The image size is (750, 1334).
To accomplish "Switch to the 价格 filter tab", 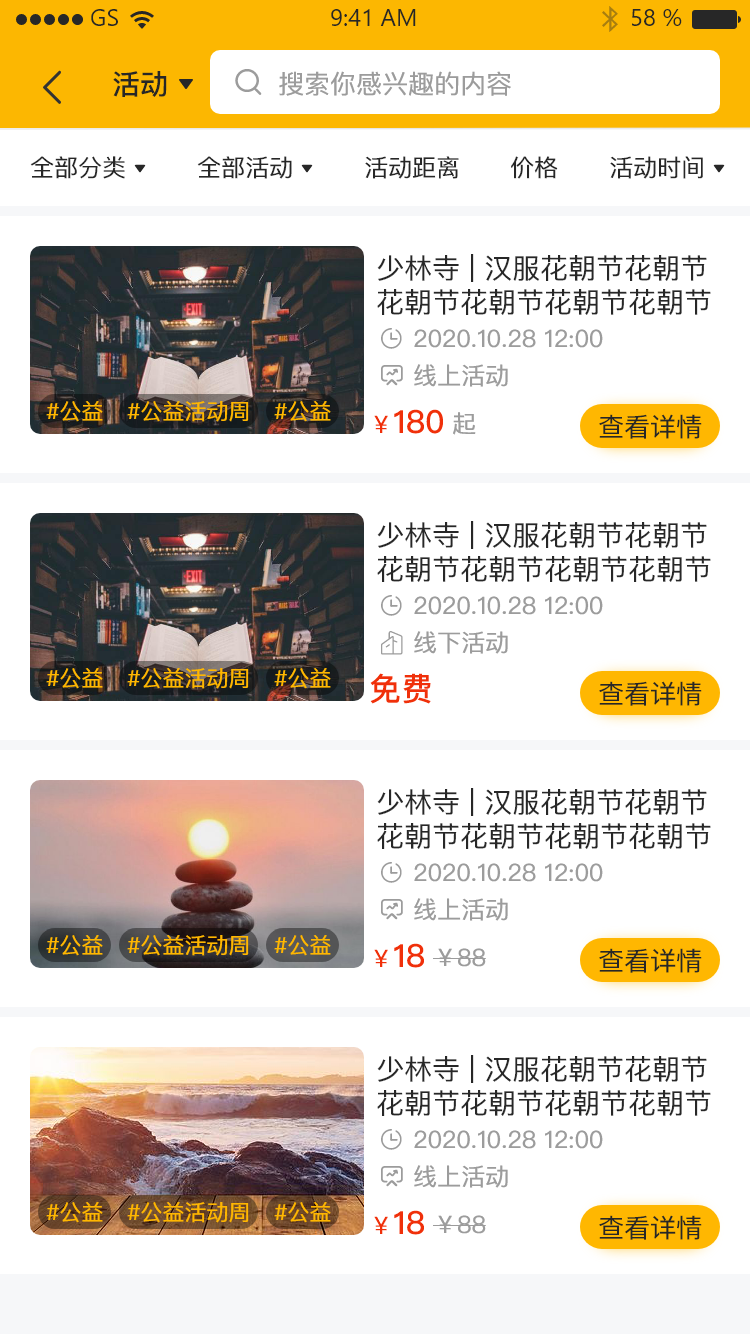I will tap(533, 168).
